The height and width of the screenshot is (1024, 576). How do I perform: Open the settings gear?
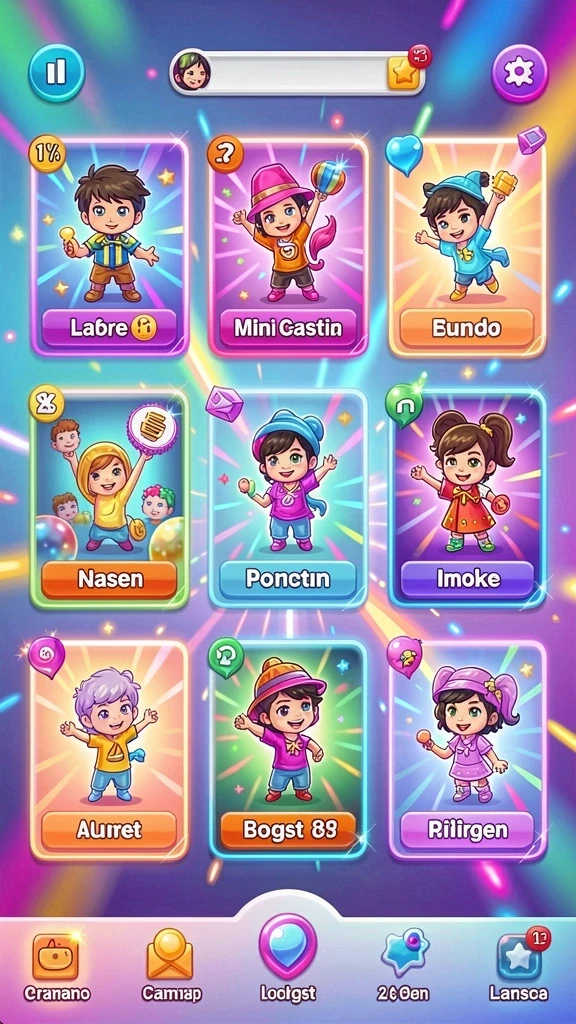click(520, 73)
